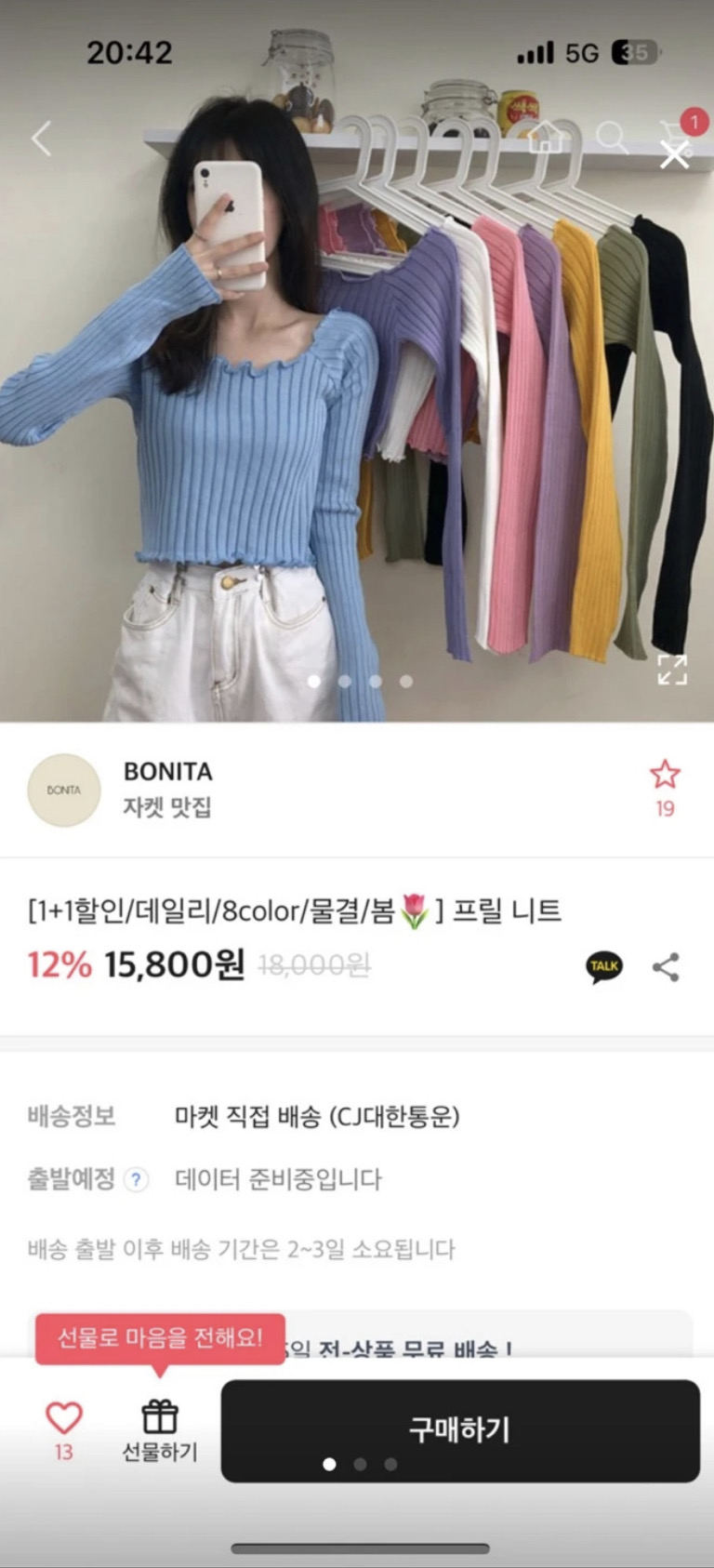This screenshot has height=1568, width=714.
Task: Select the second page dot above 구매하기
Action: coord(360,1463)
